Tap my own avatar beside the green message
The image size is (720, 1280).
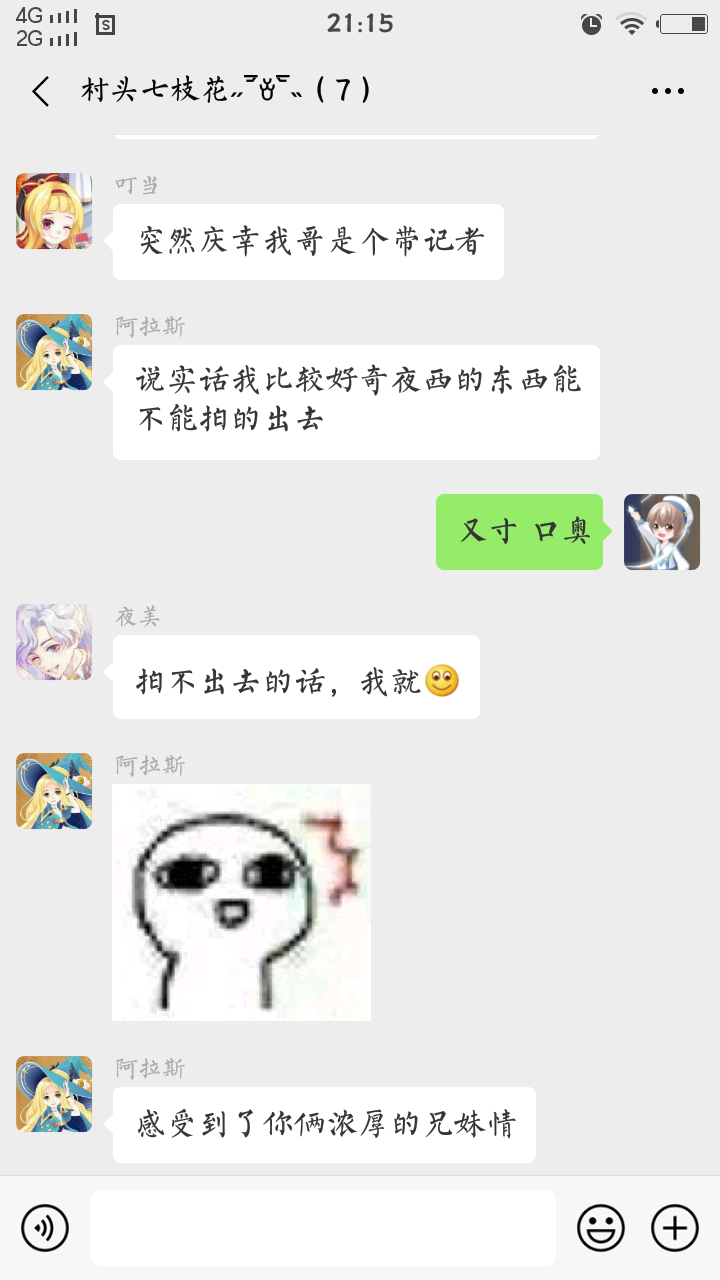coord(661,532)
